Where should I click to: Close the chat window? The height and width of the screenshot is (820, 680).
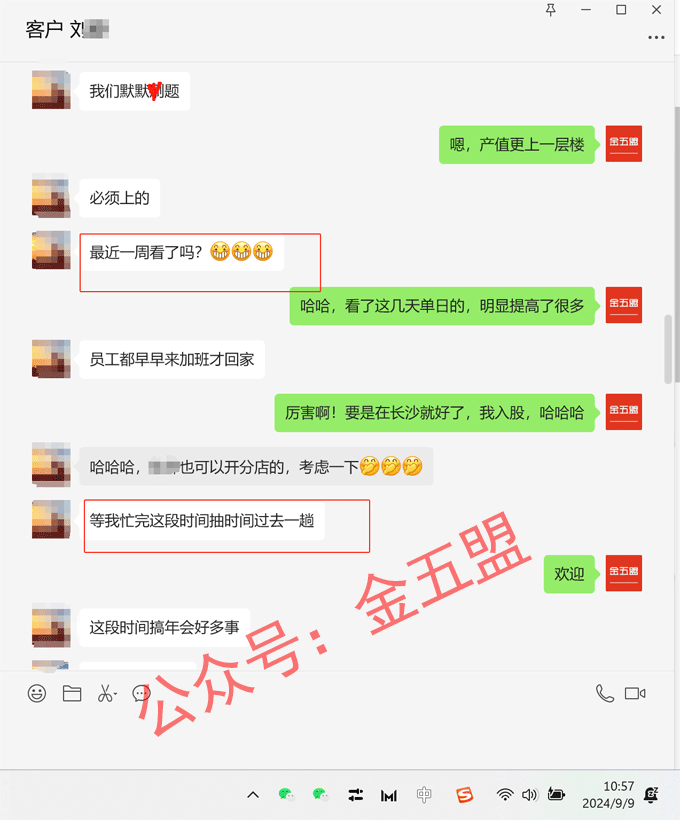pyautogui.click(x=656, y=10)
